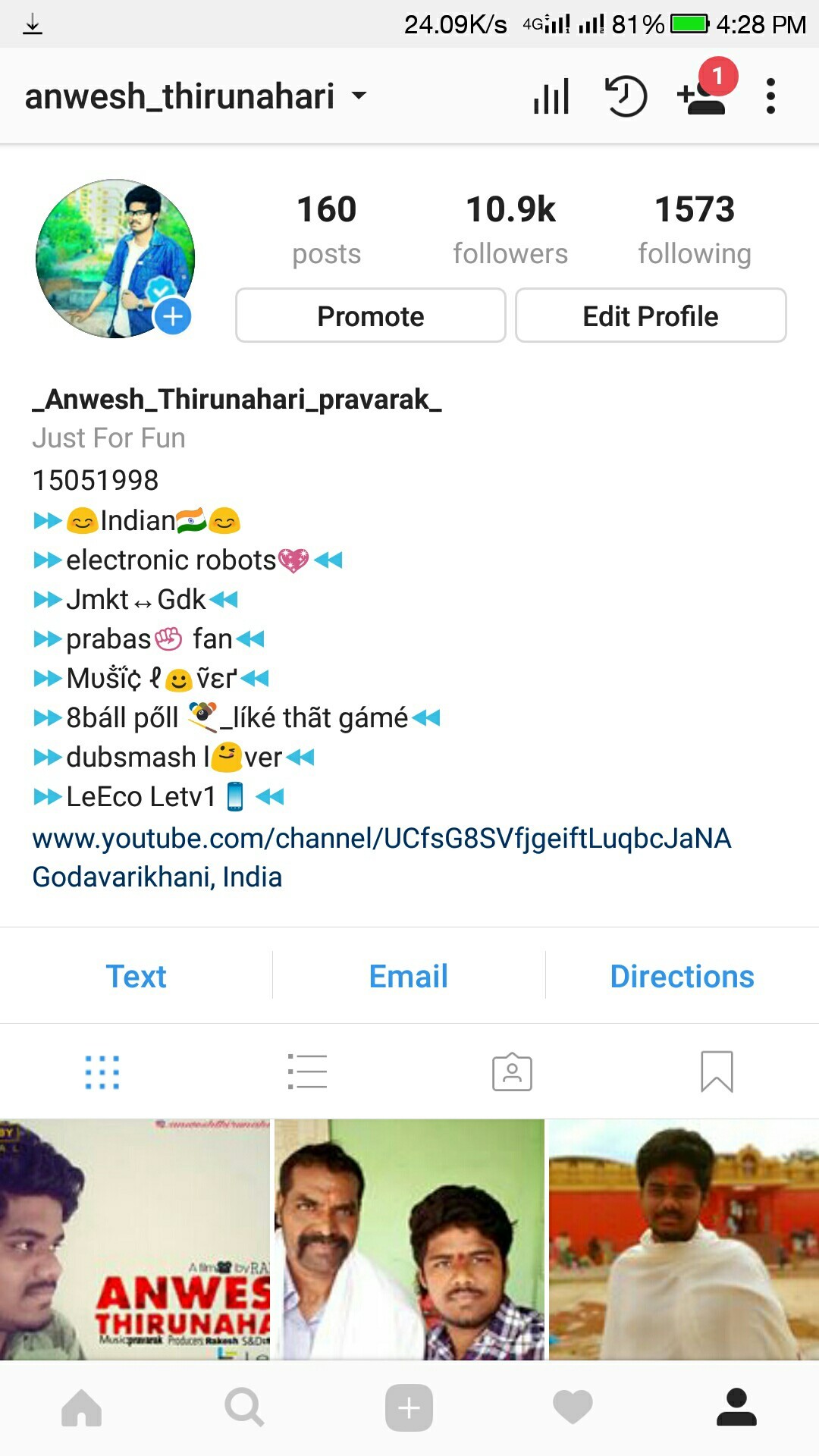Screen dimensions: 819x1456
Task: Add a story from the profile picture
Action: tap(173, 316)
